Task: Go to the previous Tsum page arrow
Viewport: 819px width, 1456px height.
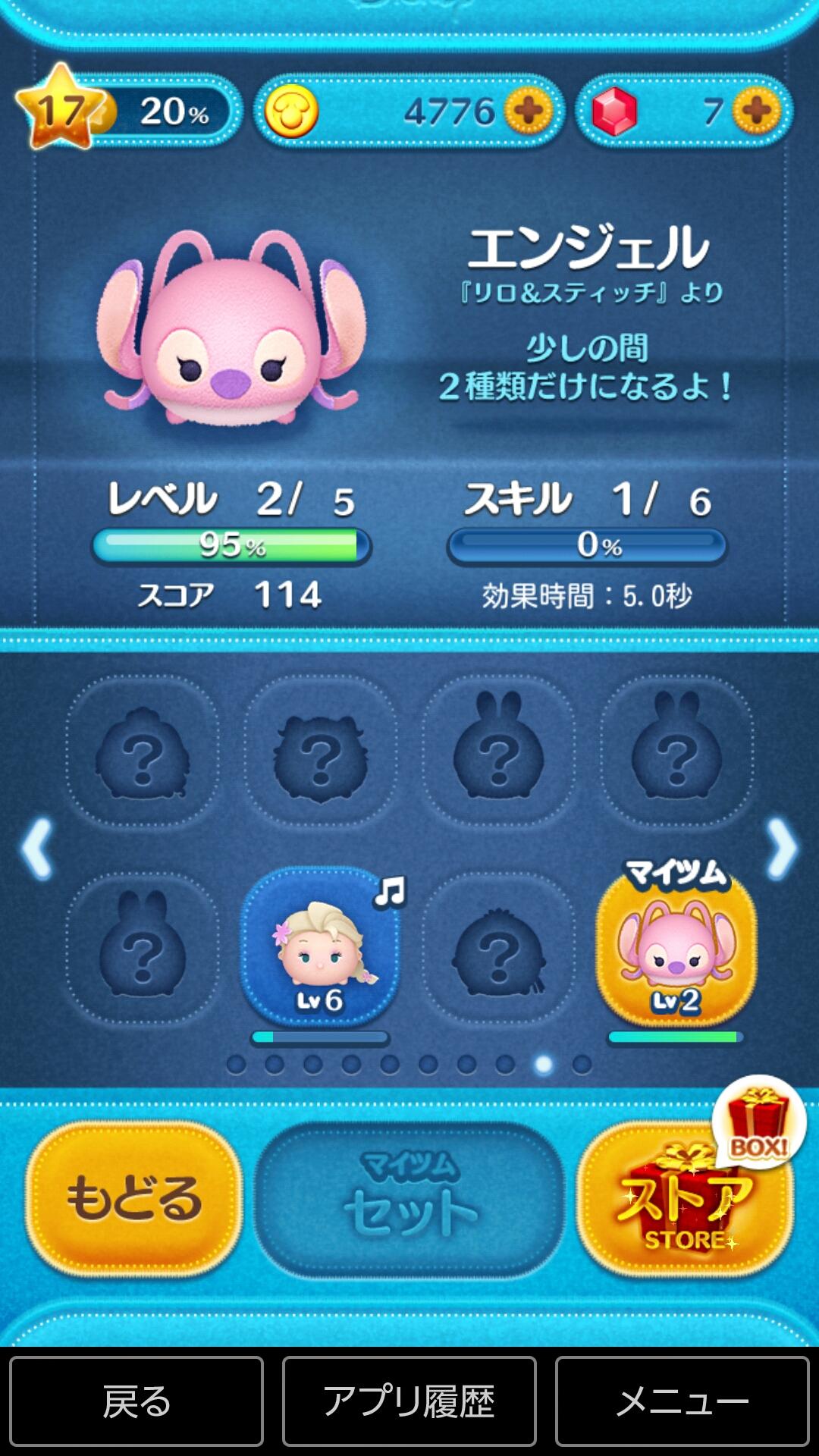Action: click(x=36, y=849)
